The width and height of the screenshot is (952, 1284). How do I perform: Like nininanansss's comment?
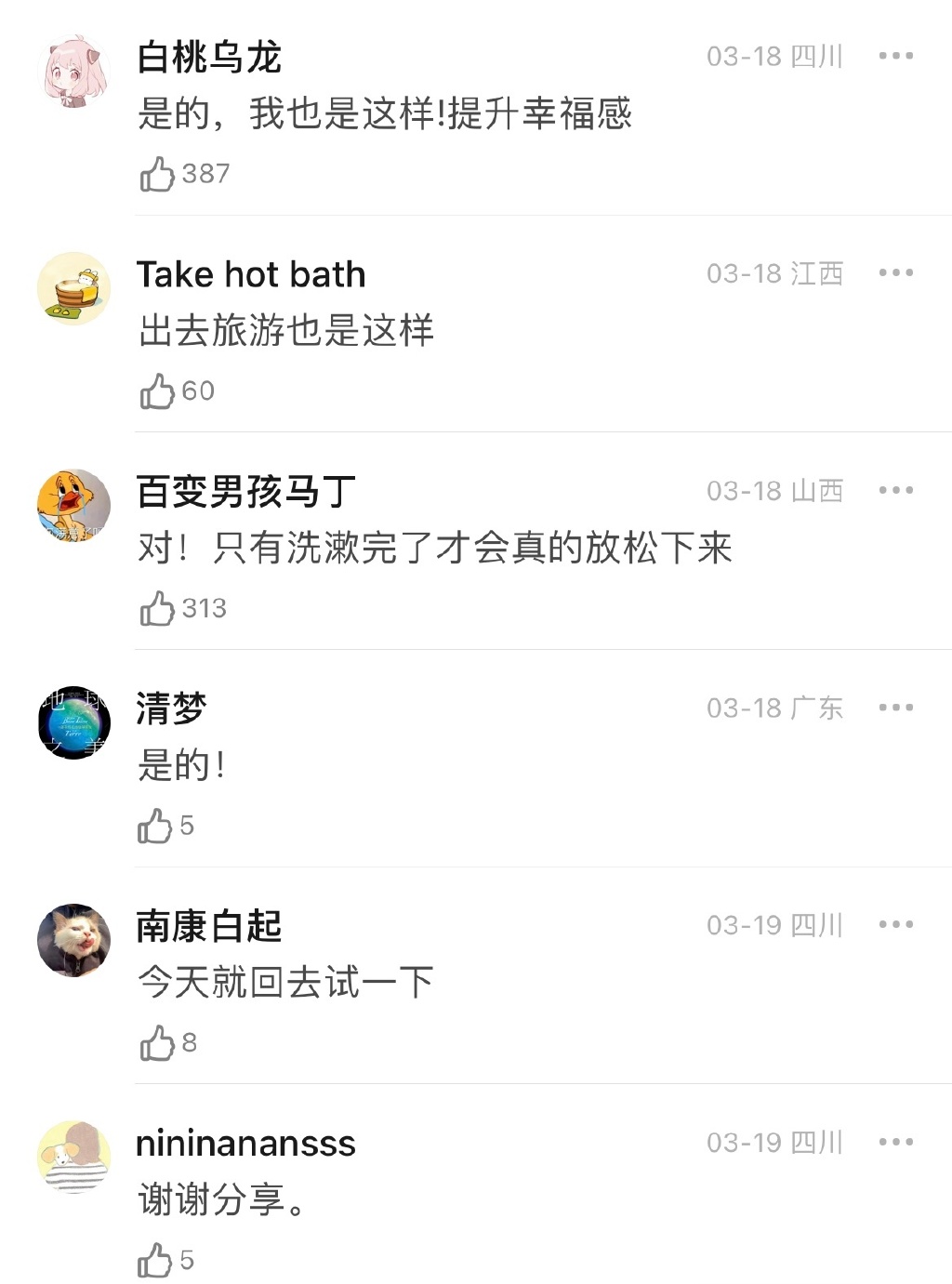[155, 1261]
